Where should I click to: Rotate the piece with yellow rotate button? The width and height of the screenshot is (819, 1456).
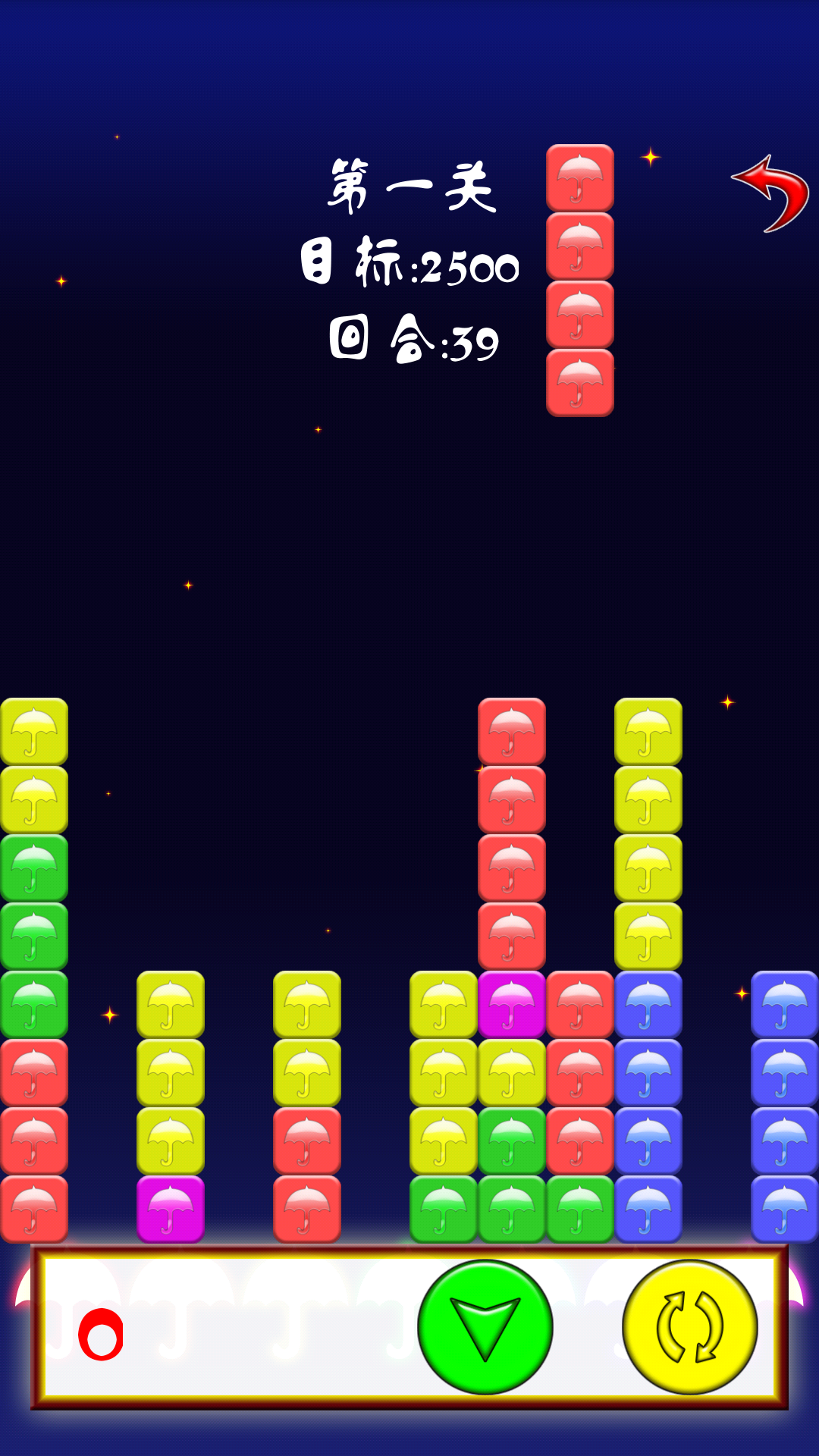tap(689, 1326)
